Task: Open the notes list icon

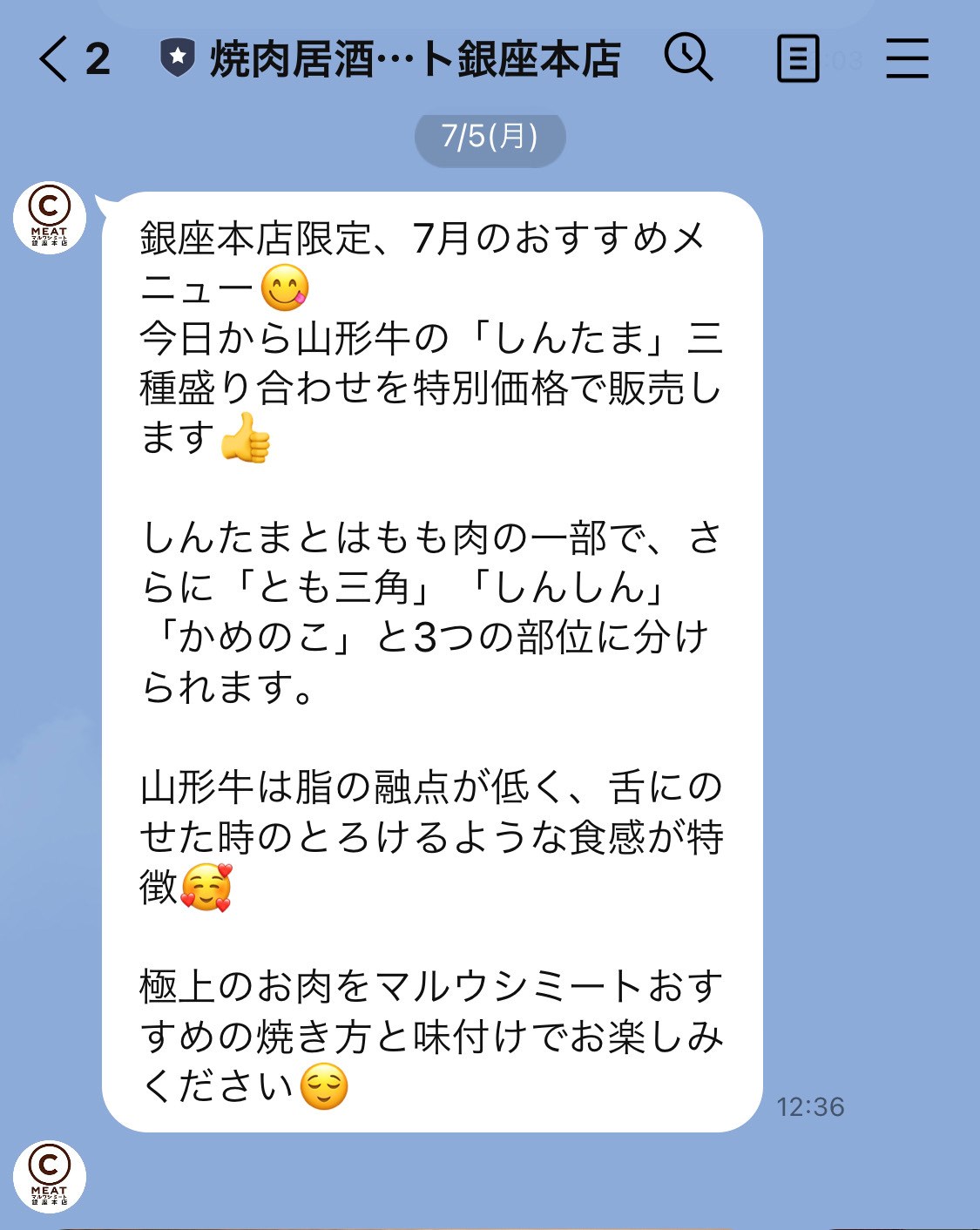Action: point(797,59)
